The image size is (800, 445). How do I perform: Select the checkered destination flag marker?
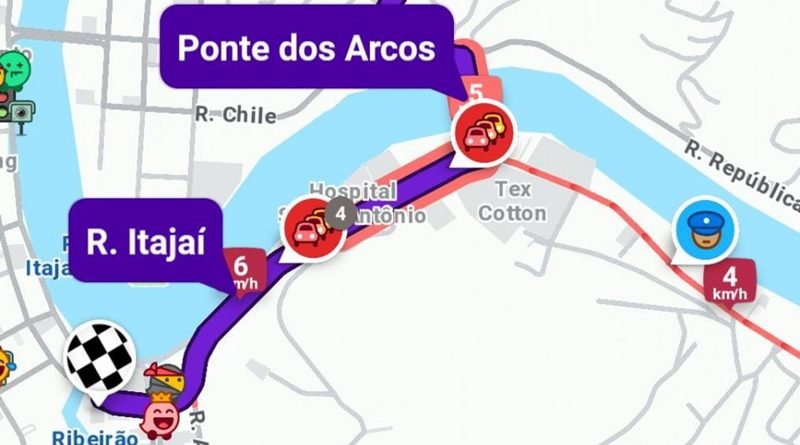click(100, 358)
